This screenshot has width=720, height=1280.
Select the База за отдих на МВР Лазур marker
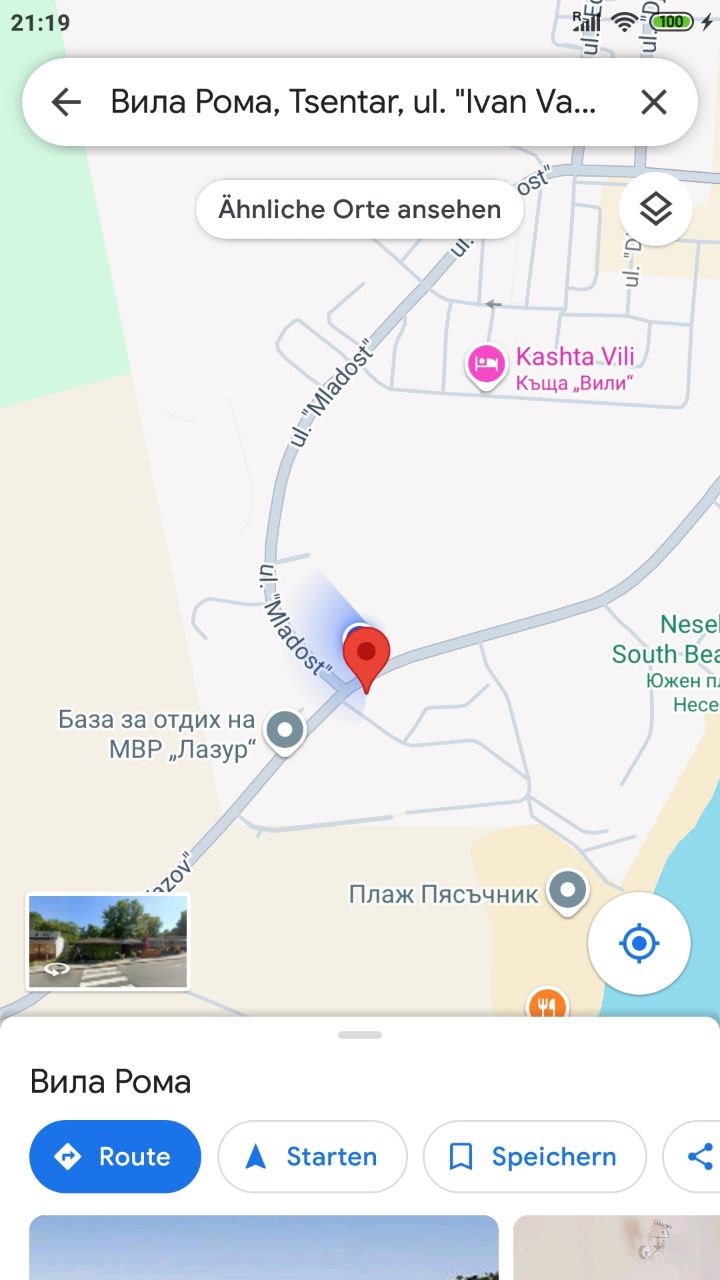287,729
